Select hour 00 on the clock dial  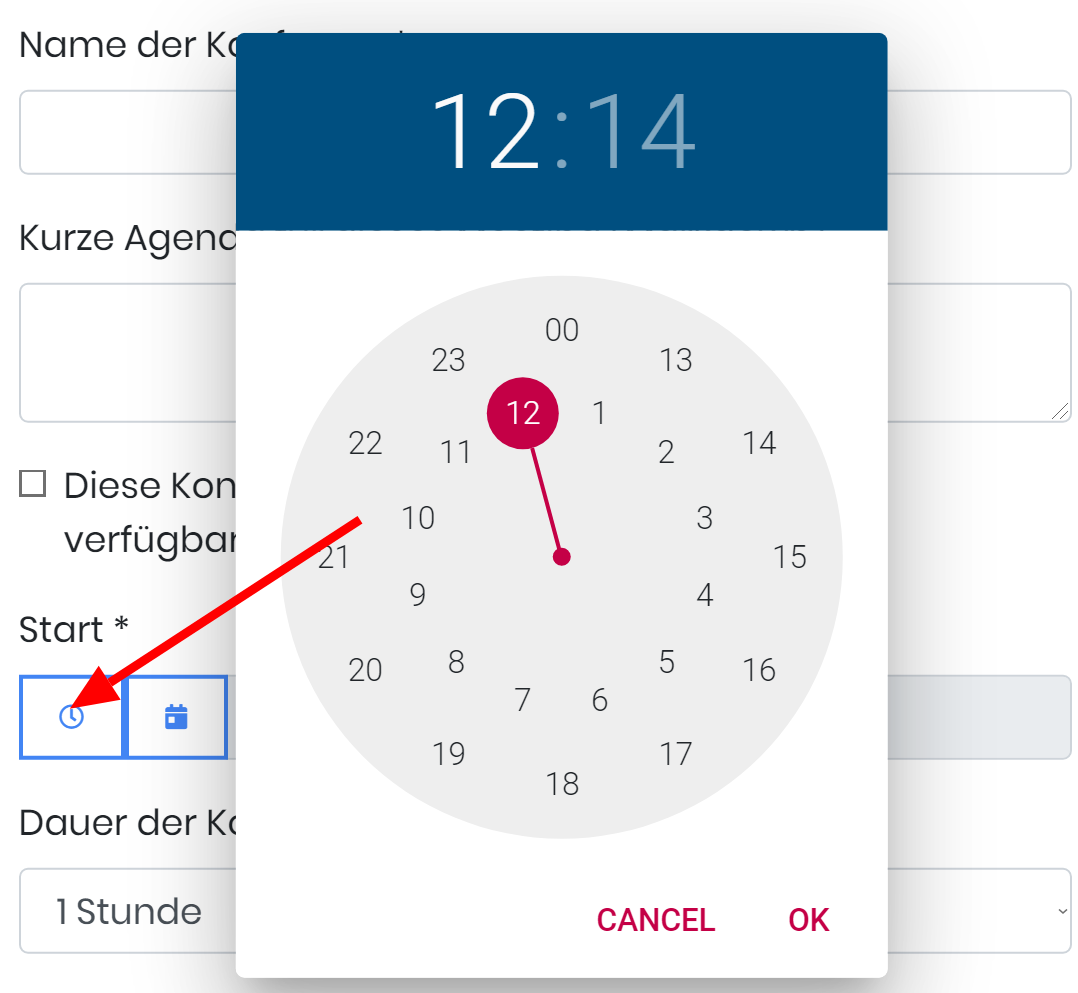click(562, 330)
